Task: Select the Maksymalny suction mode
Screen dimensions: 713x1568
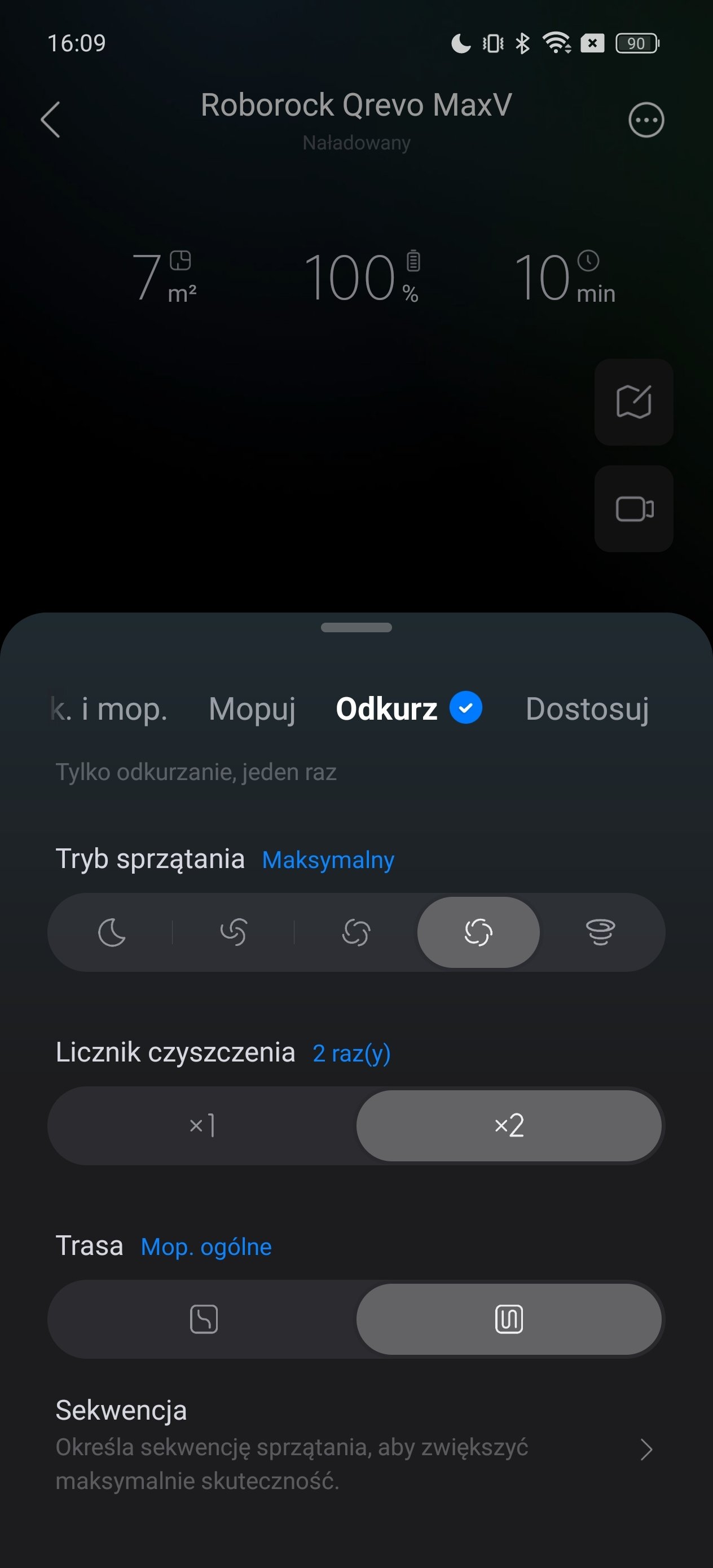Action: click(x=478, y=932)
